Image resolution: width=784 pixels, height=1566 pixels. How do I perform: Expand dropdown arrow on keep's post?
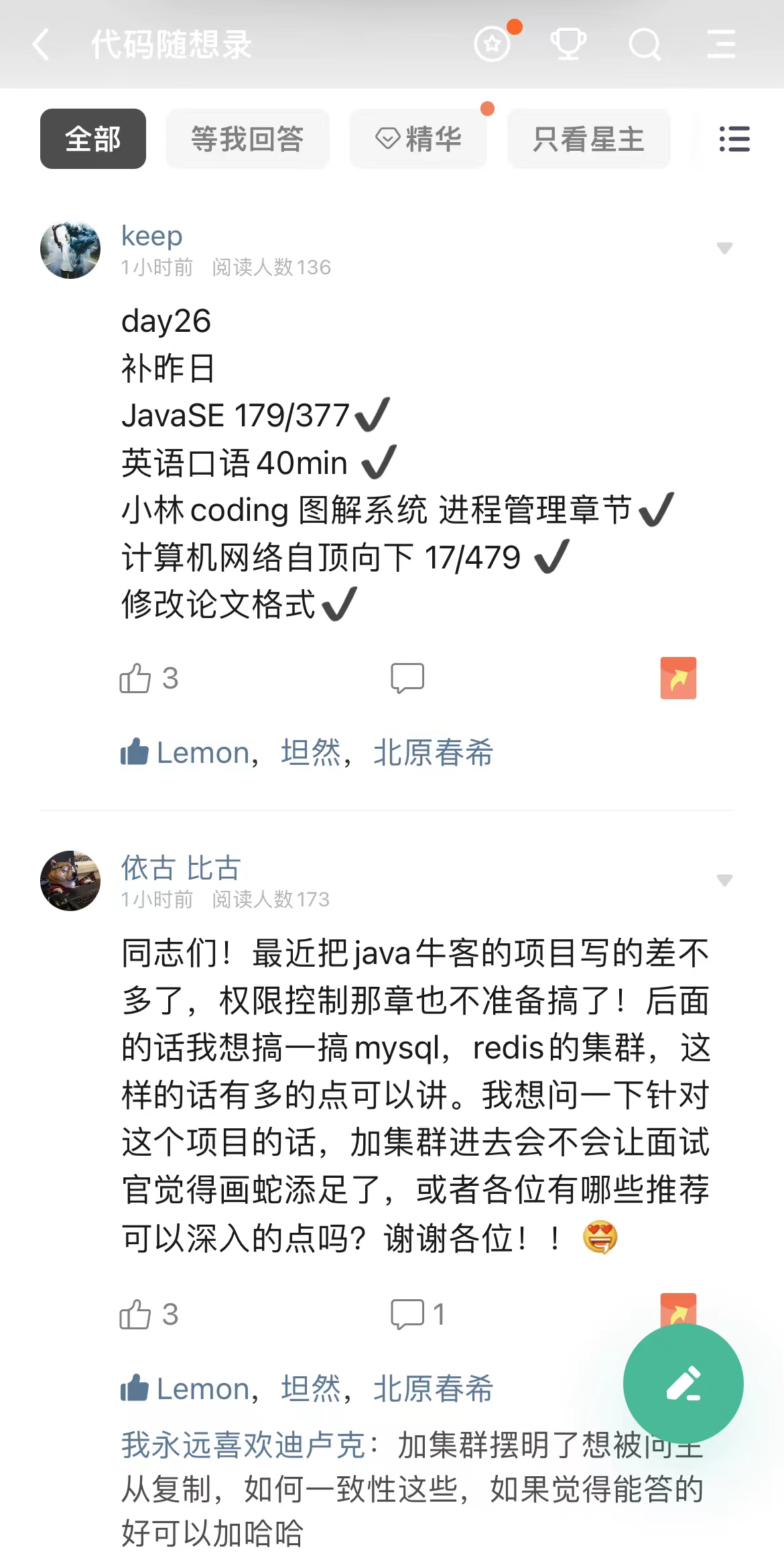tap(724, 248)
